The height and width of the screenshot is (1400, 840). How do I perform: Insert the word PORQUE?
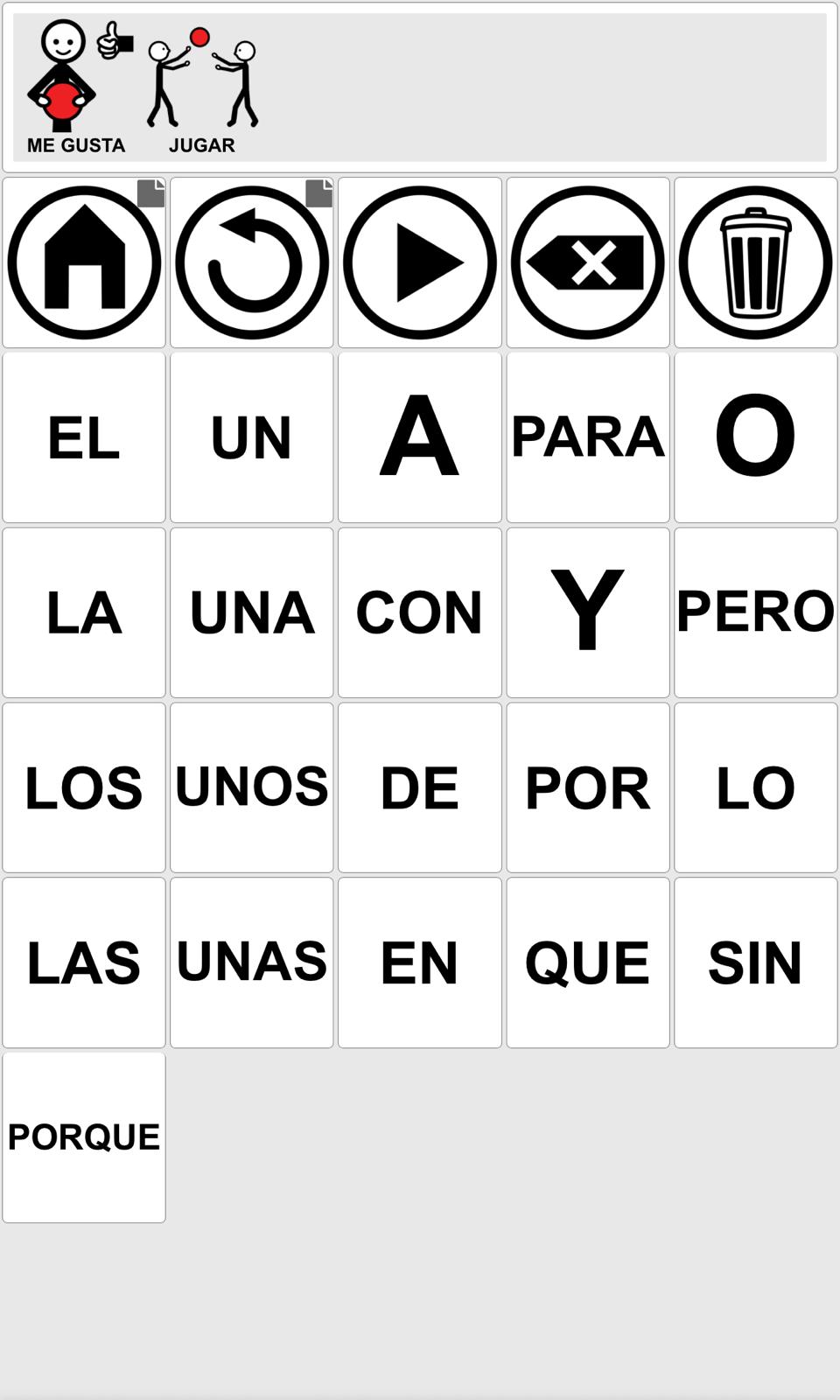[84, 1137]
